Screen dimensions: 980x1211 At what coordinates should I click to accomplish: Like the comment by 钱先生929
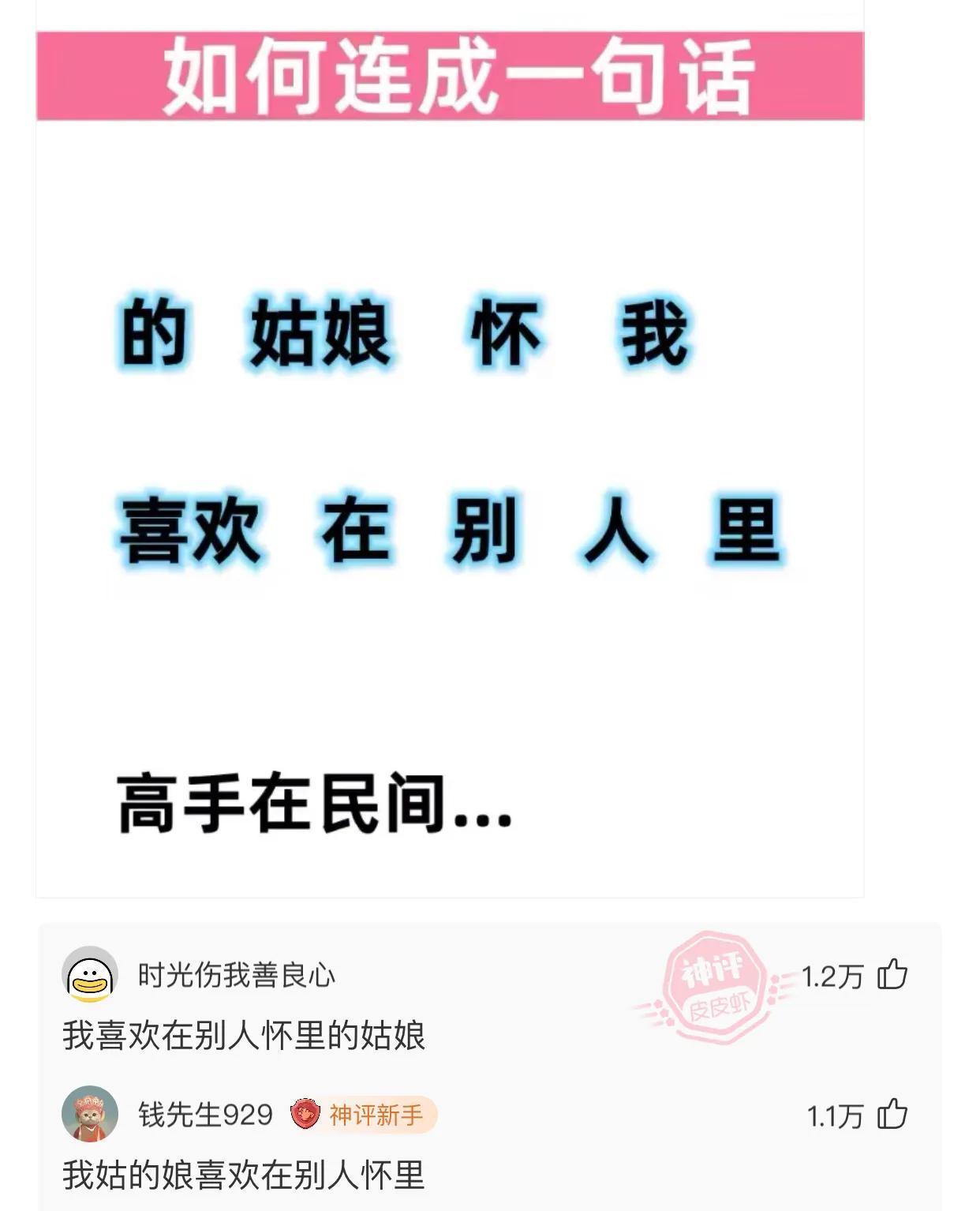892,1114
